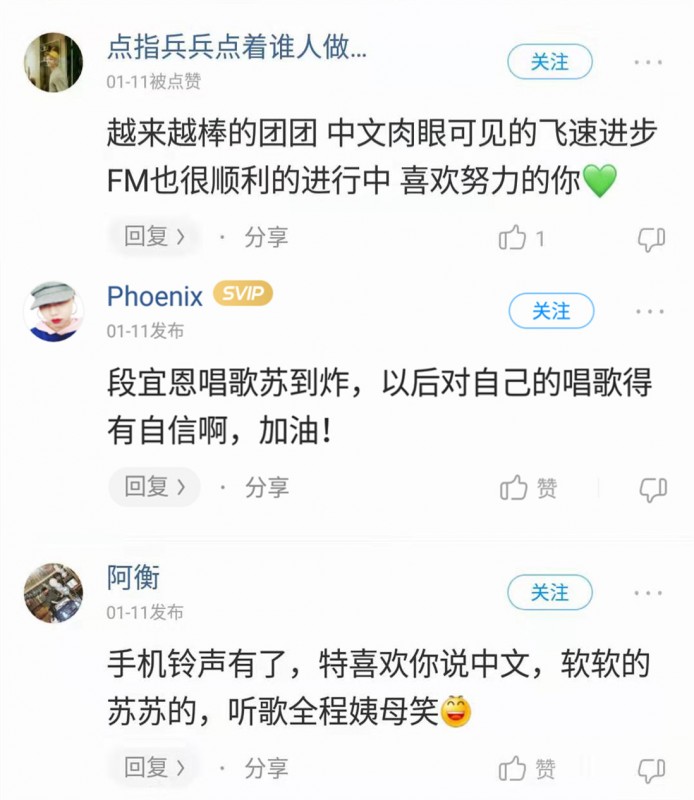
Task: Open overflow menu on Phoenix's comment
Action: [x=648, y=311]
